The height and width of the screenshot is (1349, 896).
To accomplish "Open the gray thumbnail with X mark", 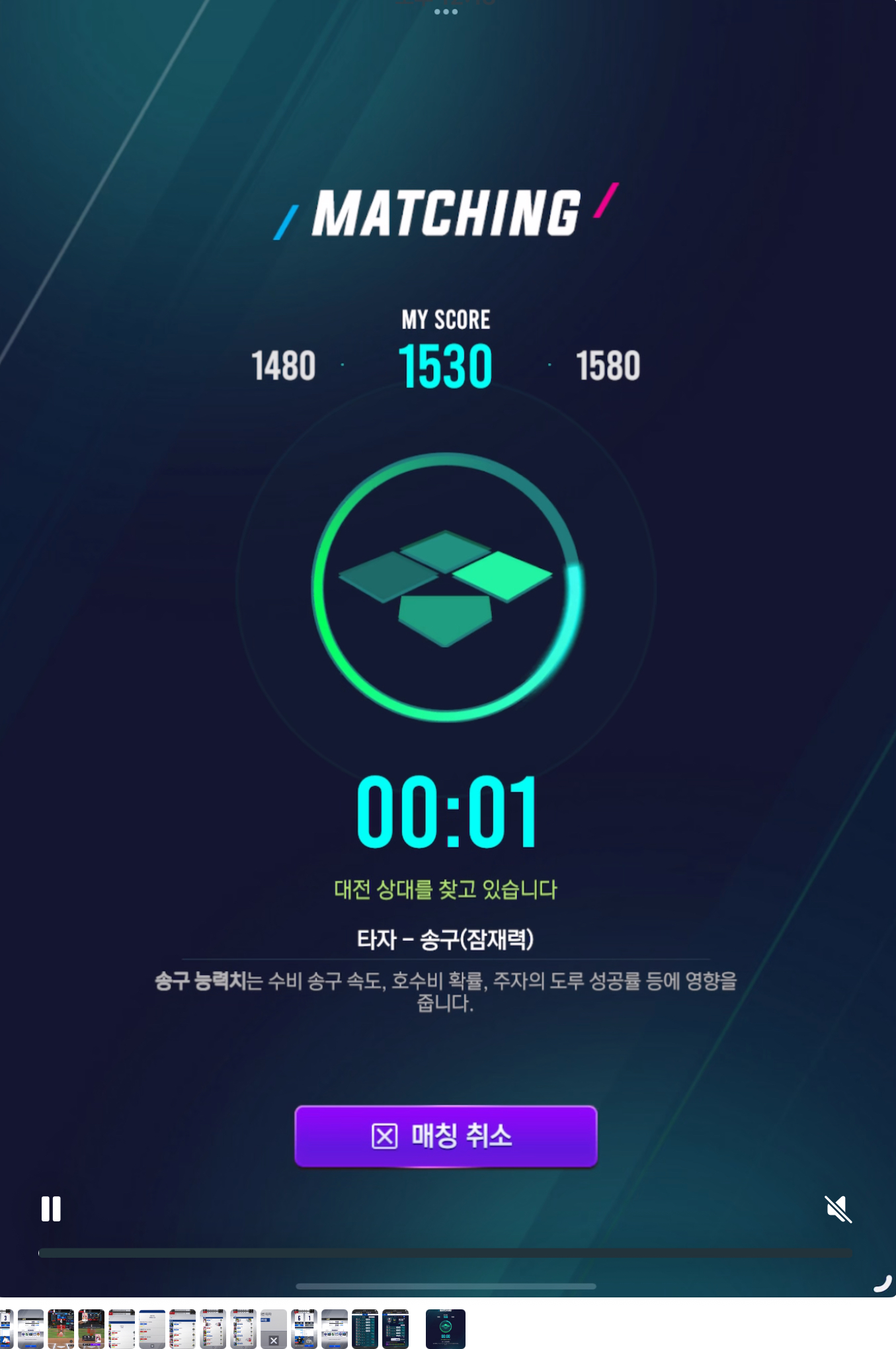I will [x=274, y=1329].
